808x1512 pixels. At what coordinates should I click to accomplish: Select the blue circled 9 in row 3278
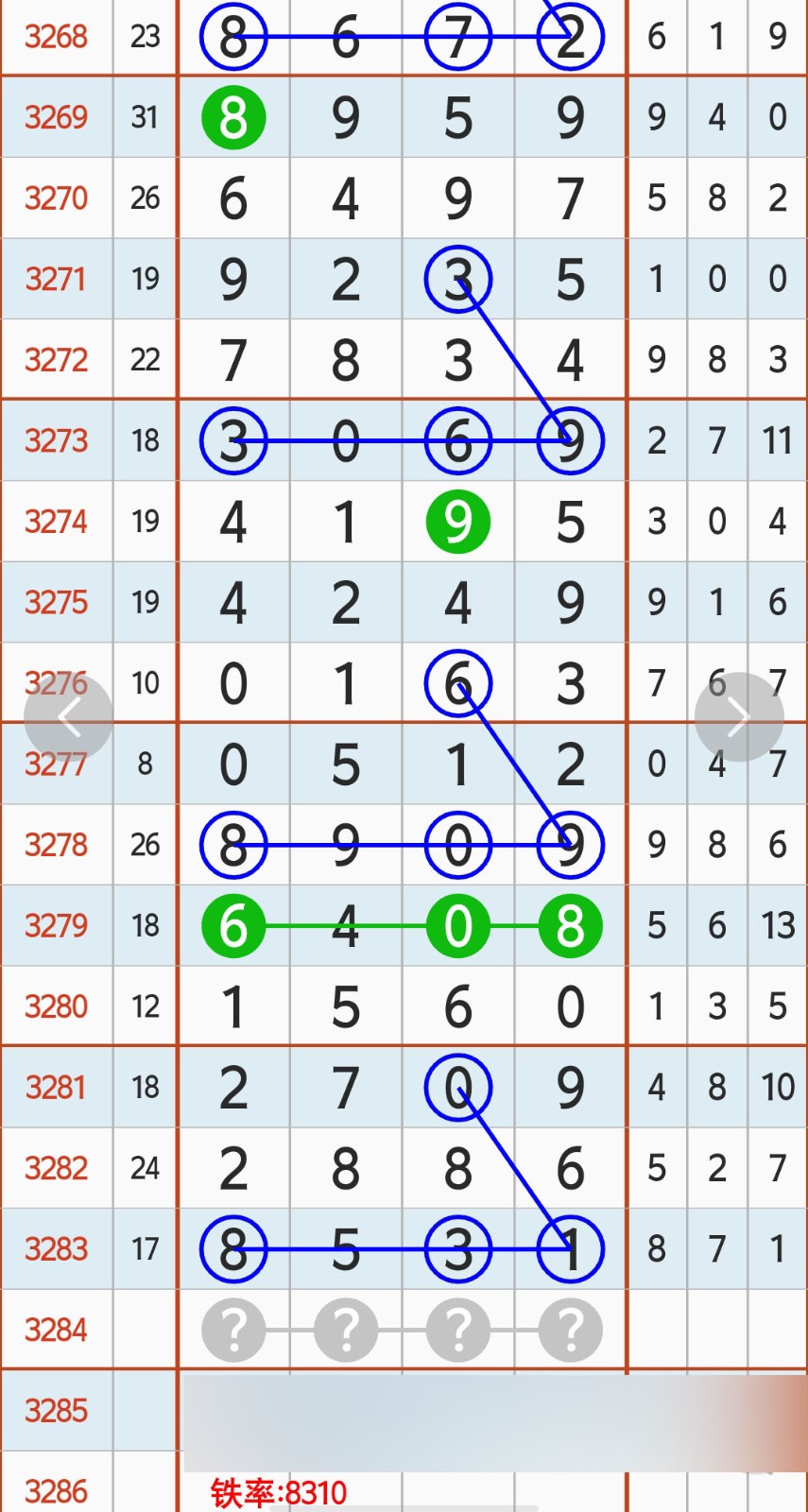coord(569,846)
